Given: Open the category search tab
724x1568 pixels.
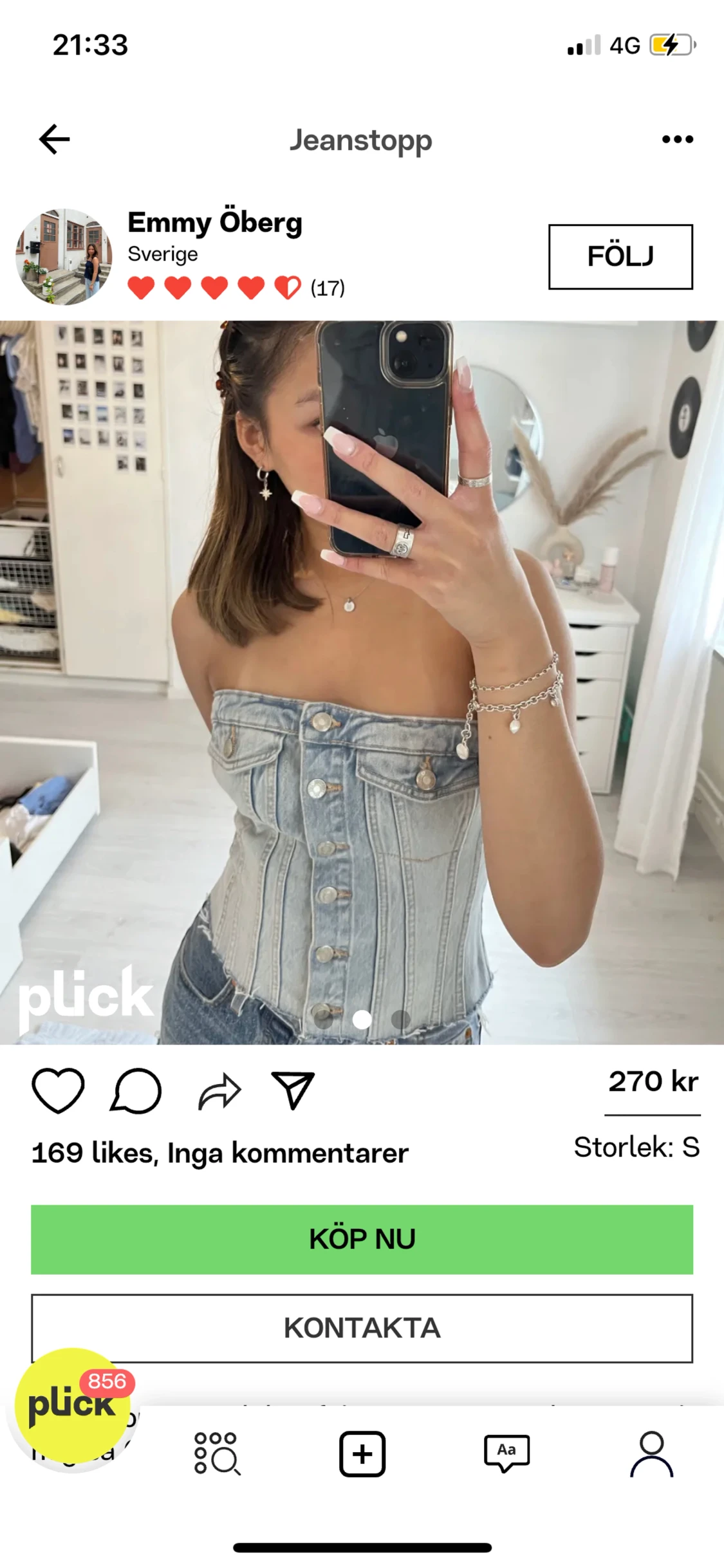Looking at the screenshot, I should tap(217, 1453).
